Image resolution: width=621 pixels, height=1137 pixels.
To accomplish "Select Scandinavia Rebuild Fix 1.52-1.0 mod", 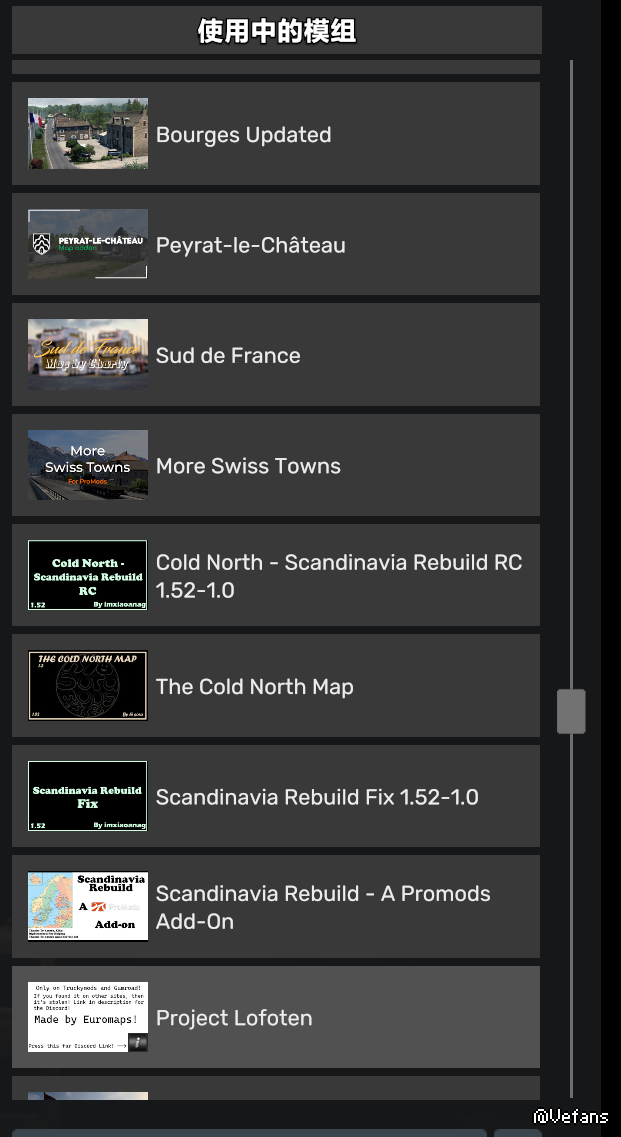I will (276, 797).
